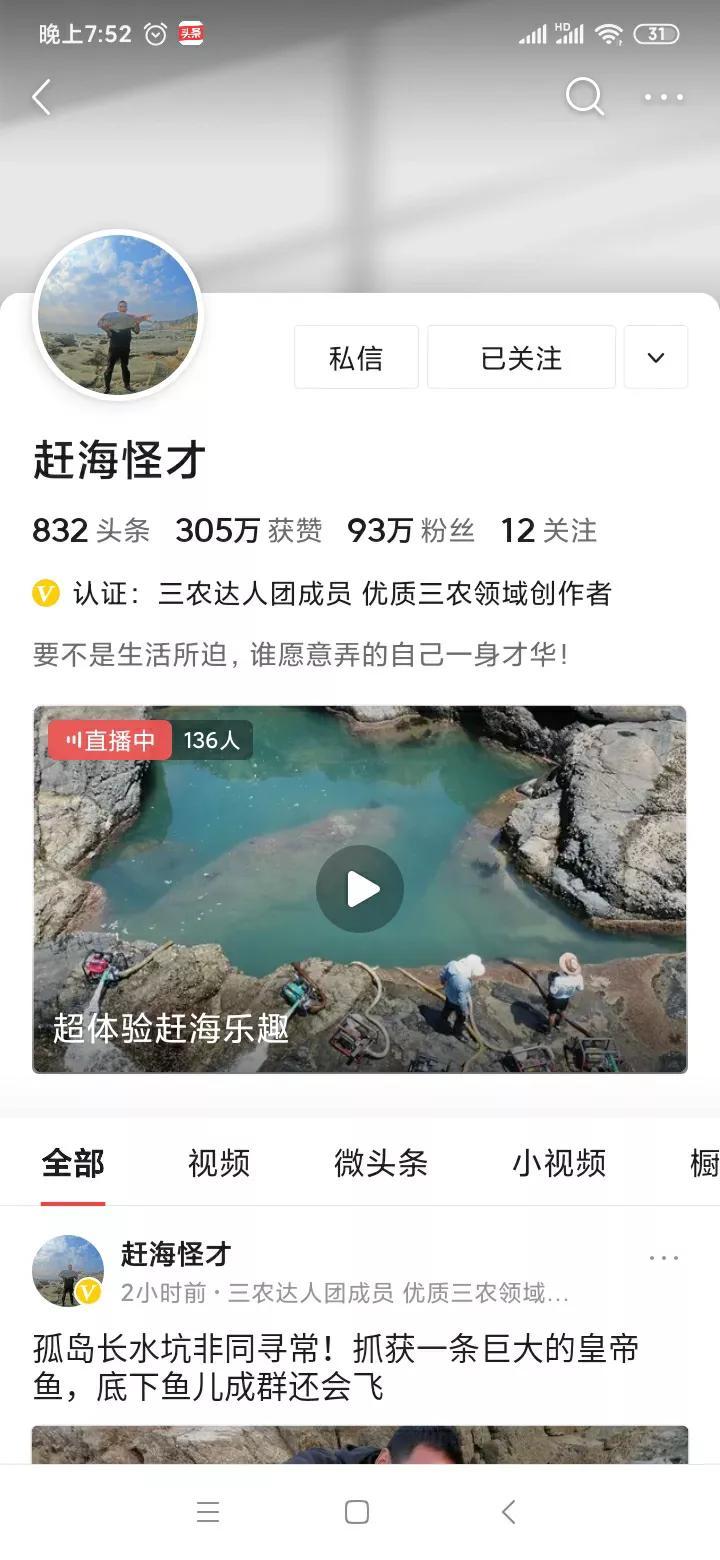View 赶海怪才's profile avatar
This screenshot has height=1560, width=720.
[118, 315]
